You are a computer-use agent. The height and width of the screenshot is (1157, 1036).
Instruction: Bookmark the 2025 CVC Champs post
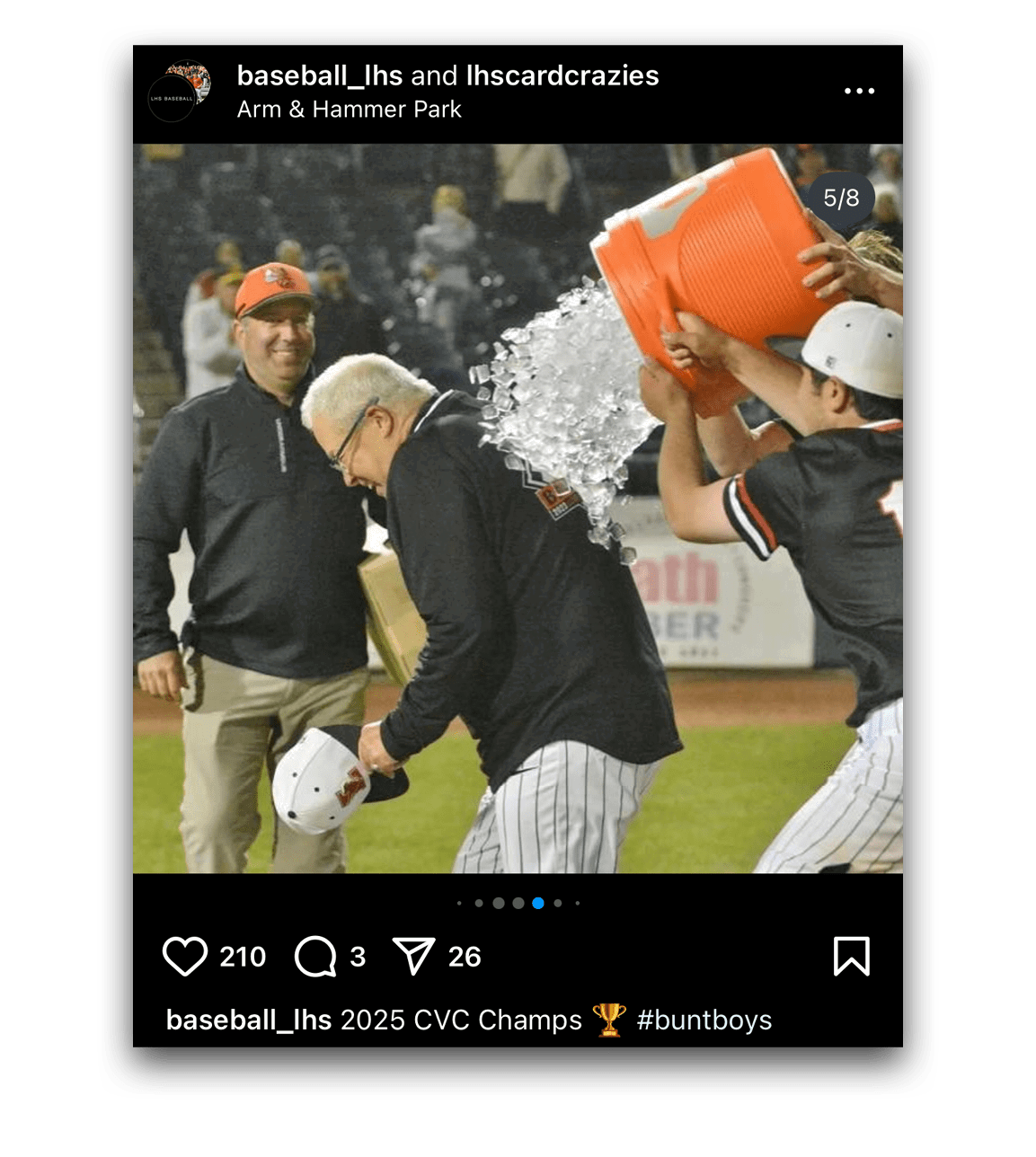pos(851,956)
